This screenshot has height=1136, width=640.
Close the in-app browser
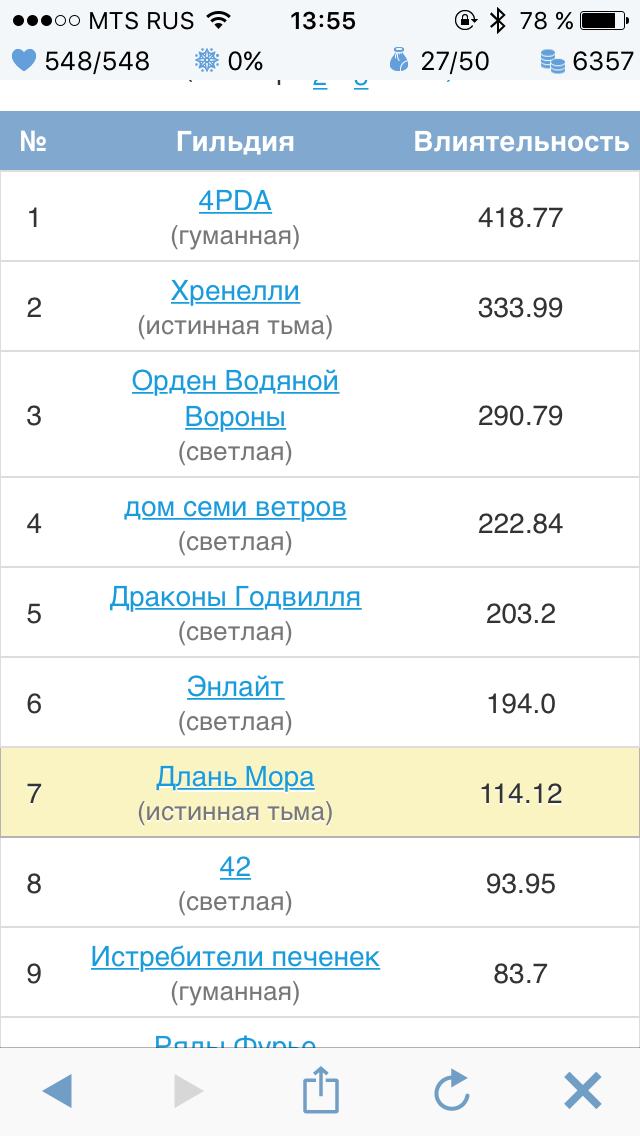583,1091
